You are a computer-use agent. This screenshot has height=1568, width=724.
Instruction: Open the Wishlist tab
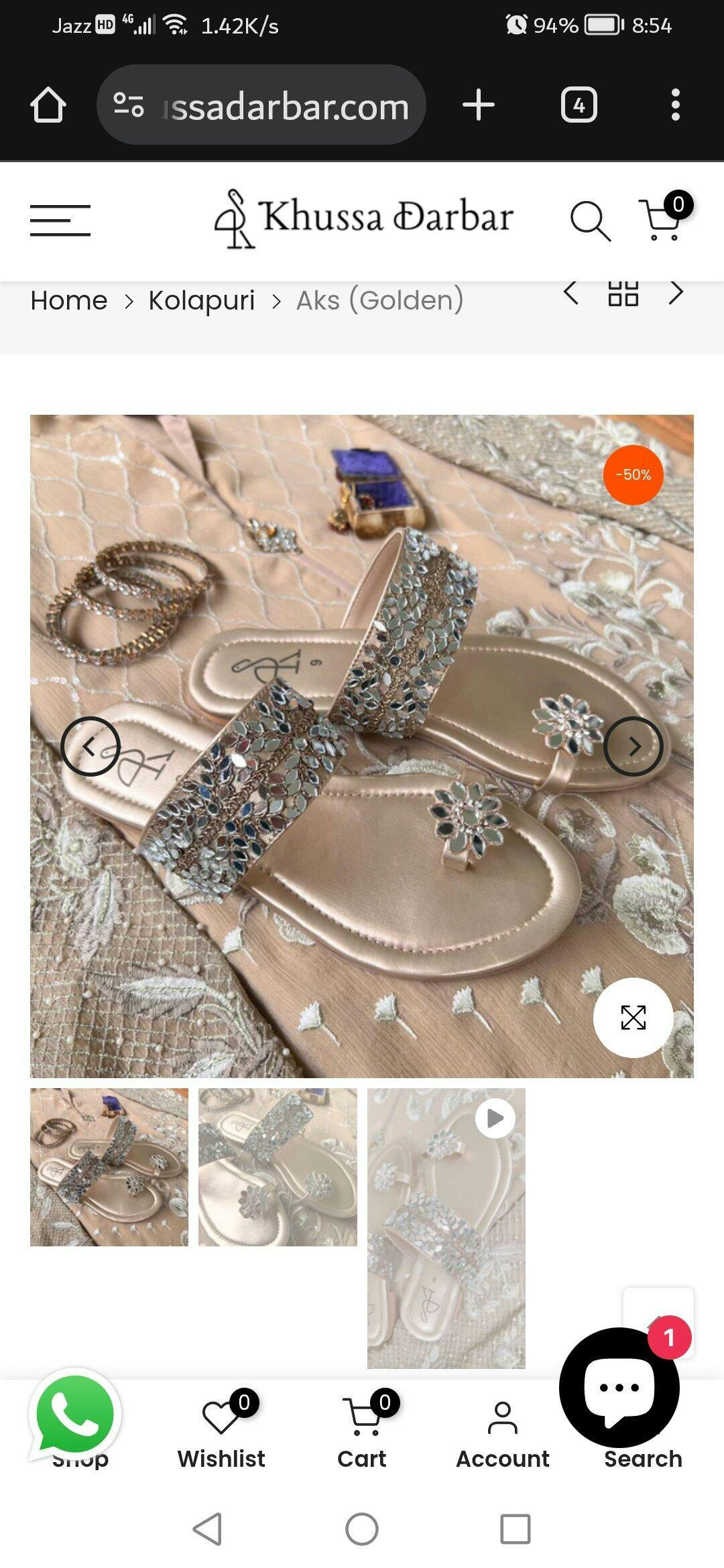[221, 1434]
